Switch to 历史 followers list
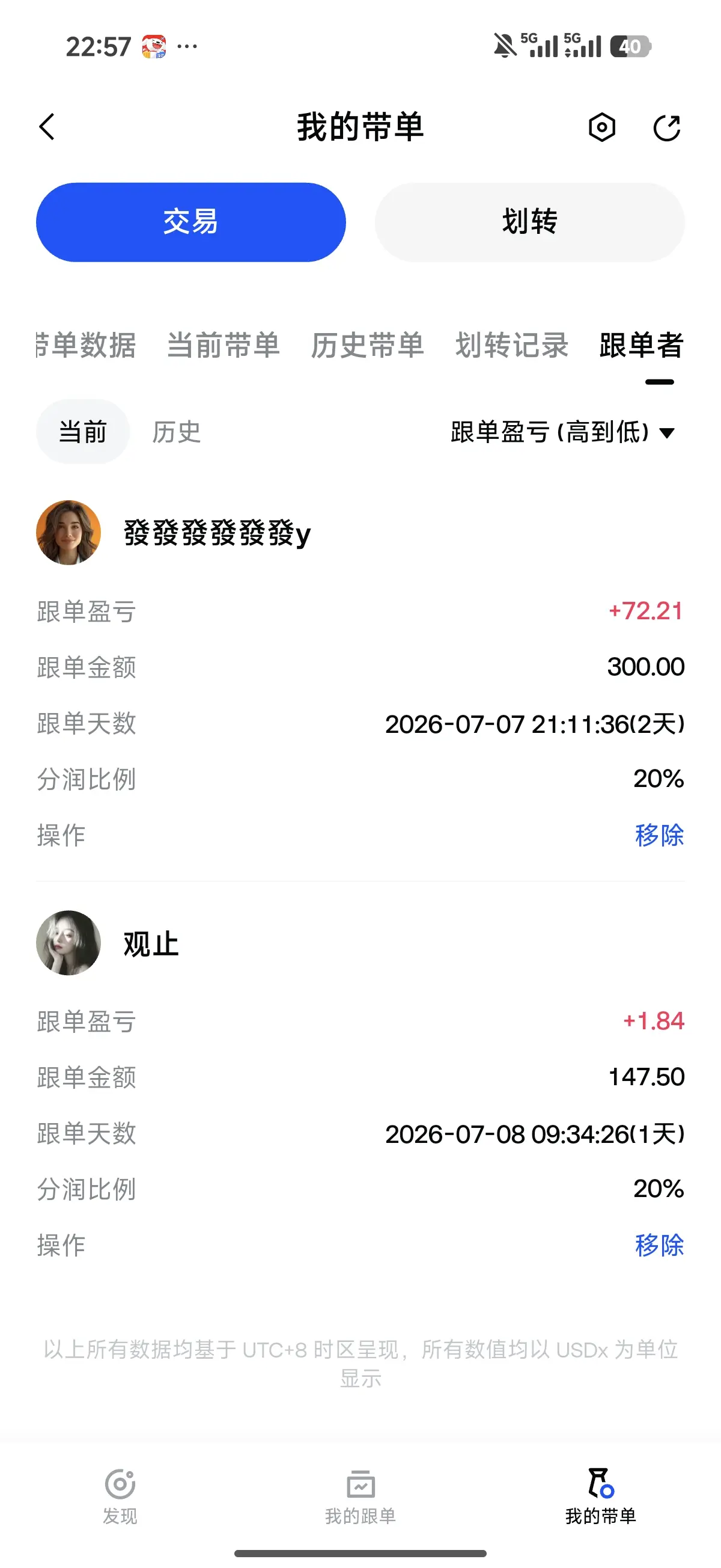The height and width of the screenshot is (1568, 721). (x=177, y=432)
